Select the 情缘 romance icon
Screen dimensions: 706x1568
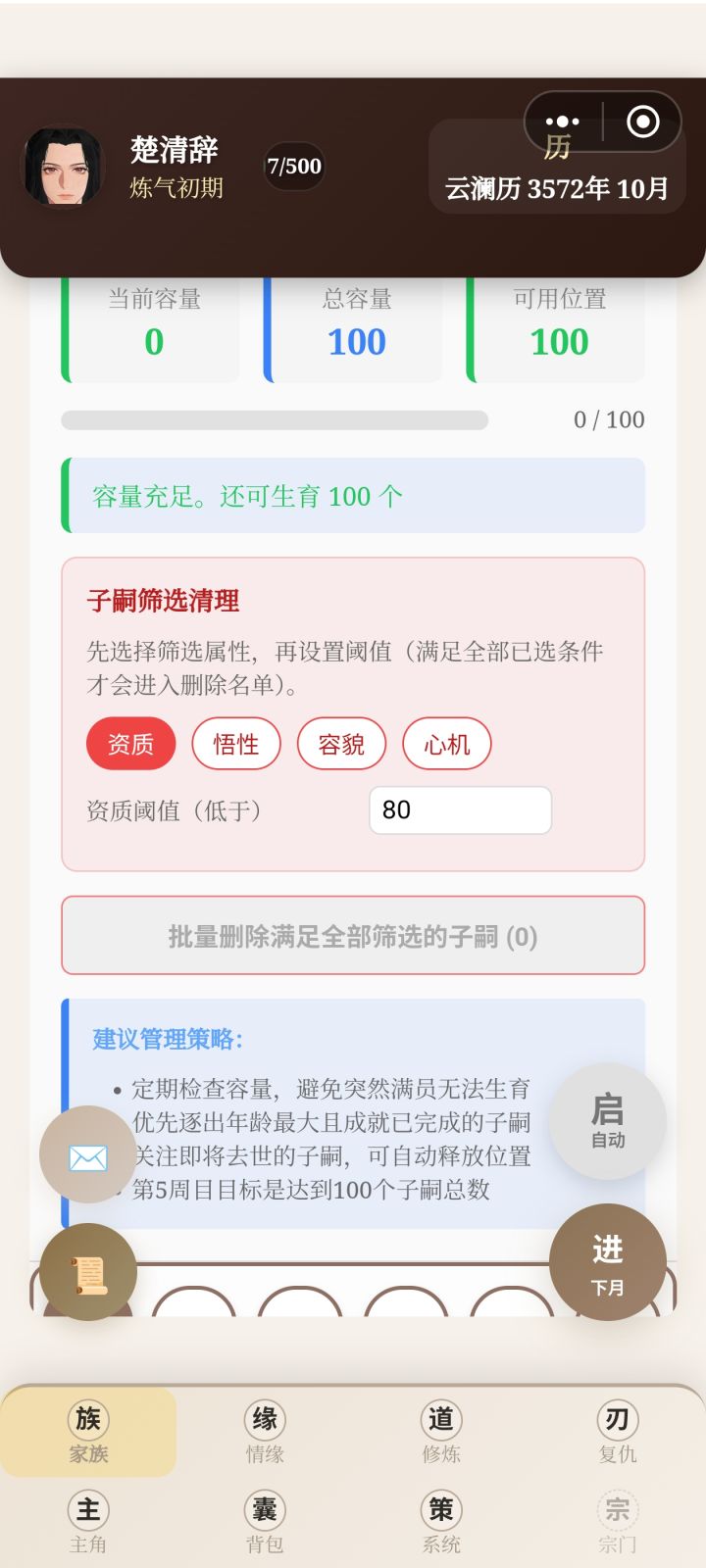point(263,1431)
